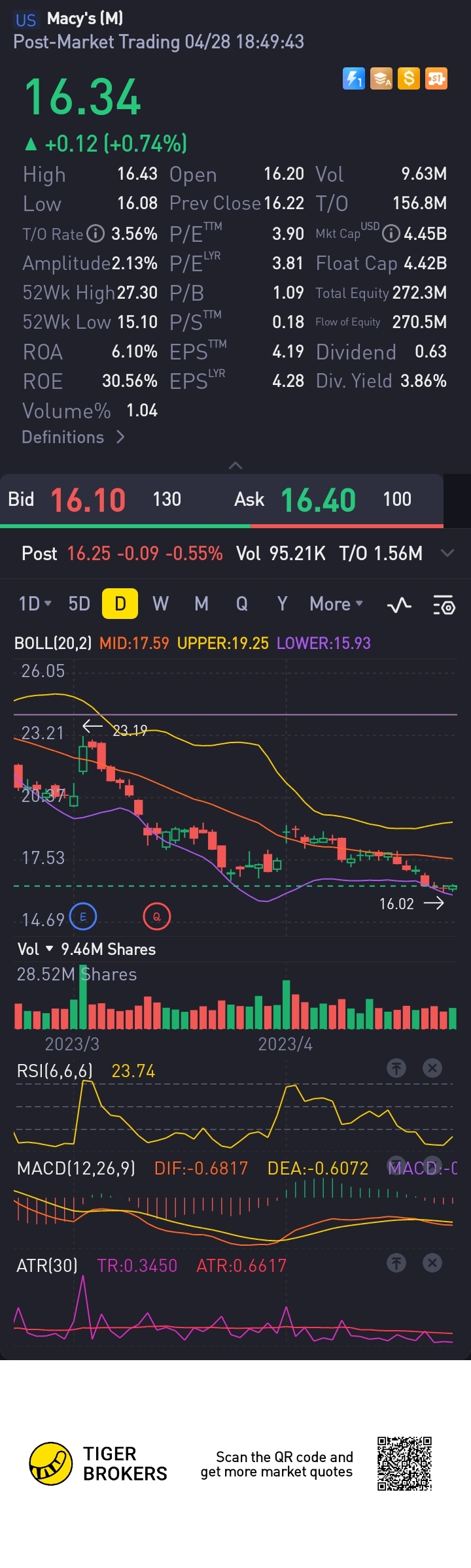This screenshot has height=1568, width=471.
Task: Switch to the quarterly Q chart
Action: coord(242,604)
